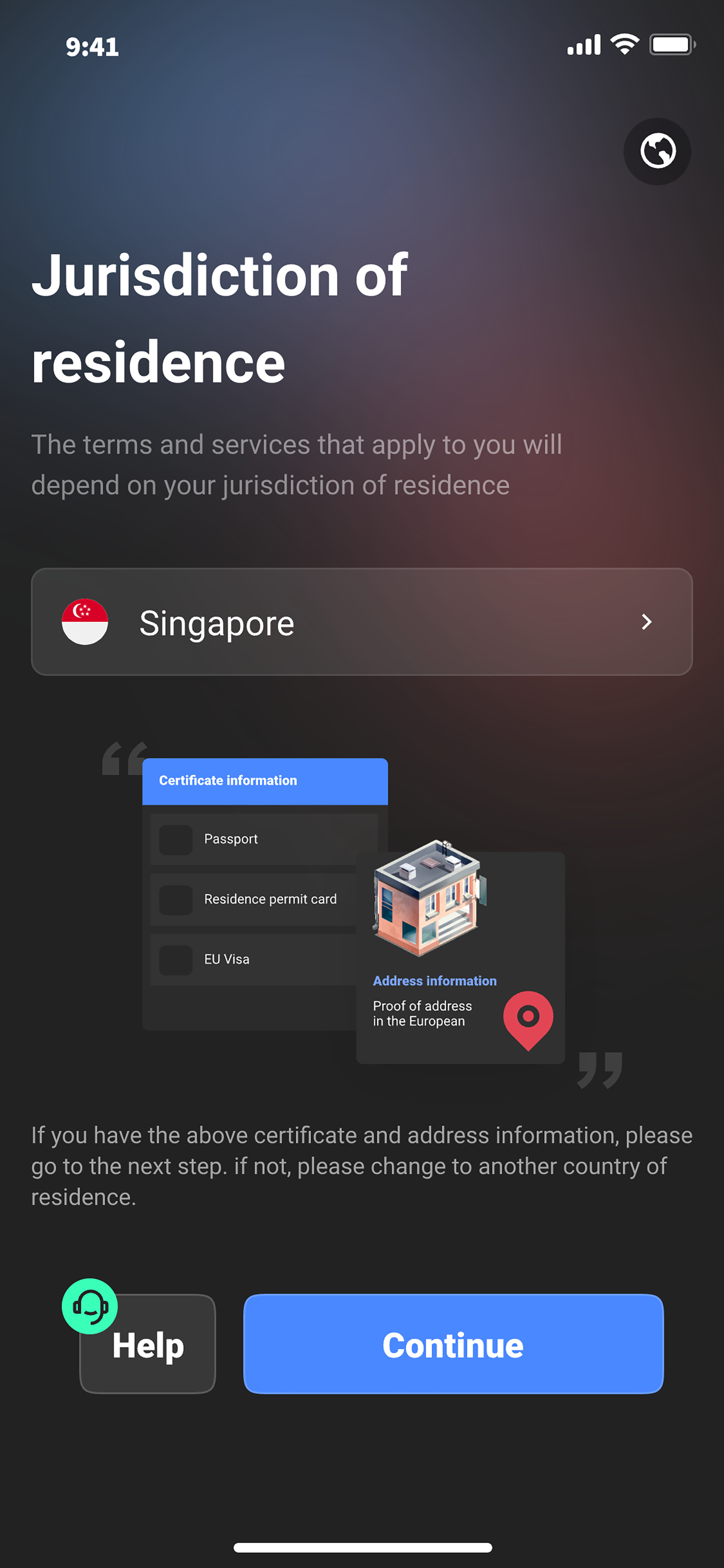Open the Singapore jurisdiction picker
Image resolution: width=724 pixels, height=1568 pixels.
coord(361,622)
